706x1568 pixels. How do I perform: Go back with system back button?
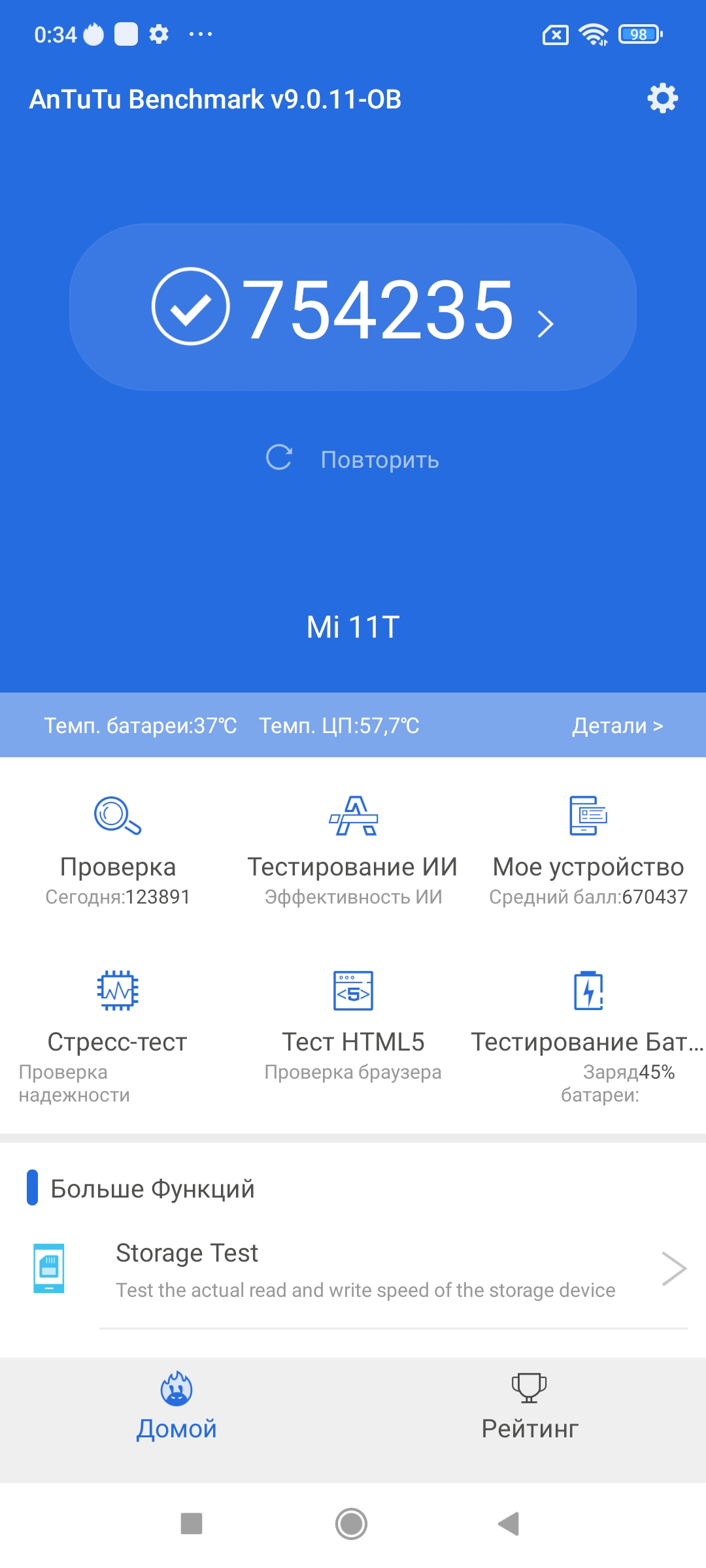pos(509,1524)
